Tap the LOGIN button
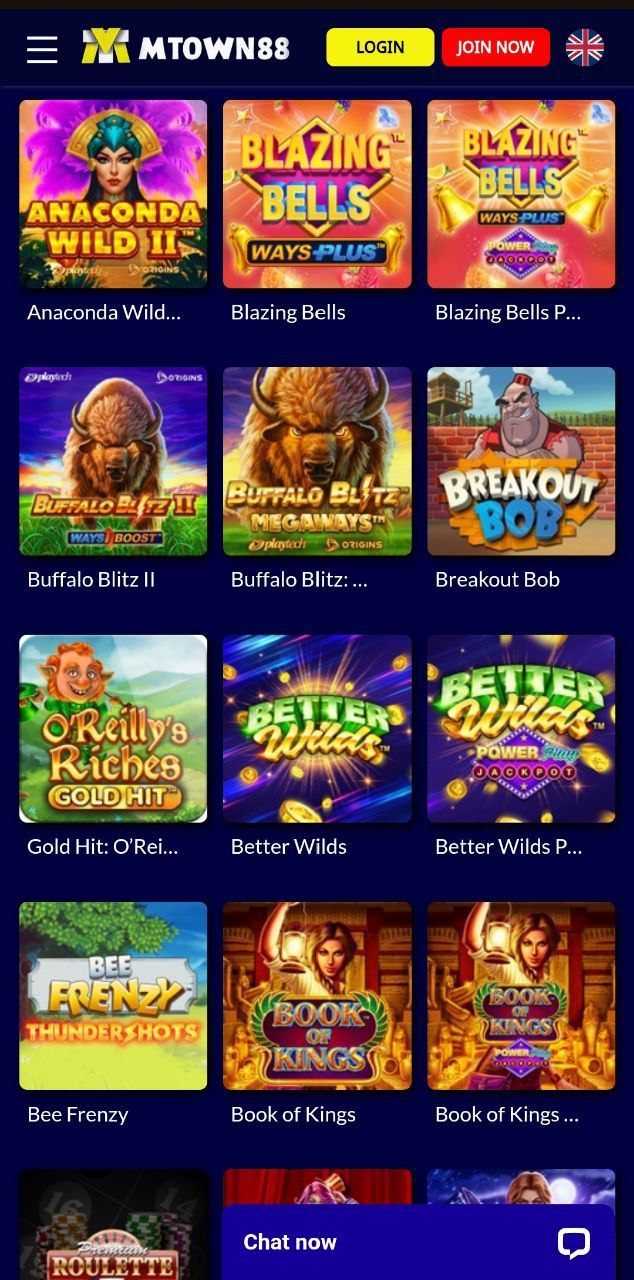 click(380, 47)
